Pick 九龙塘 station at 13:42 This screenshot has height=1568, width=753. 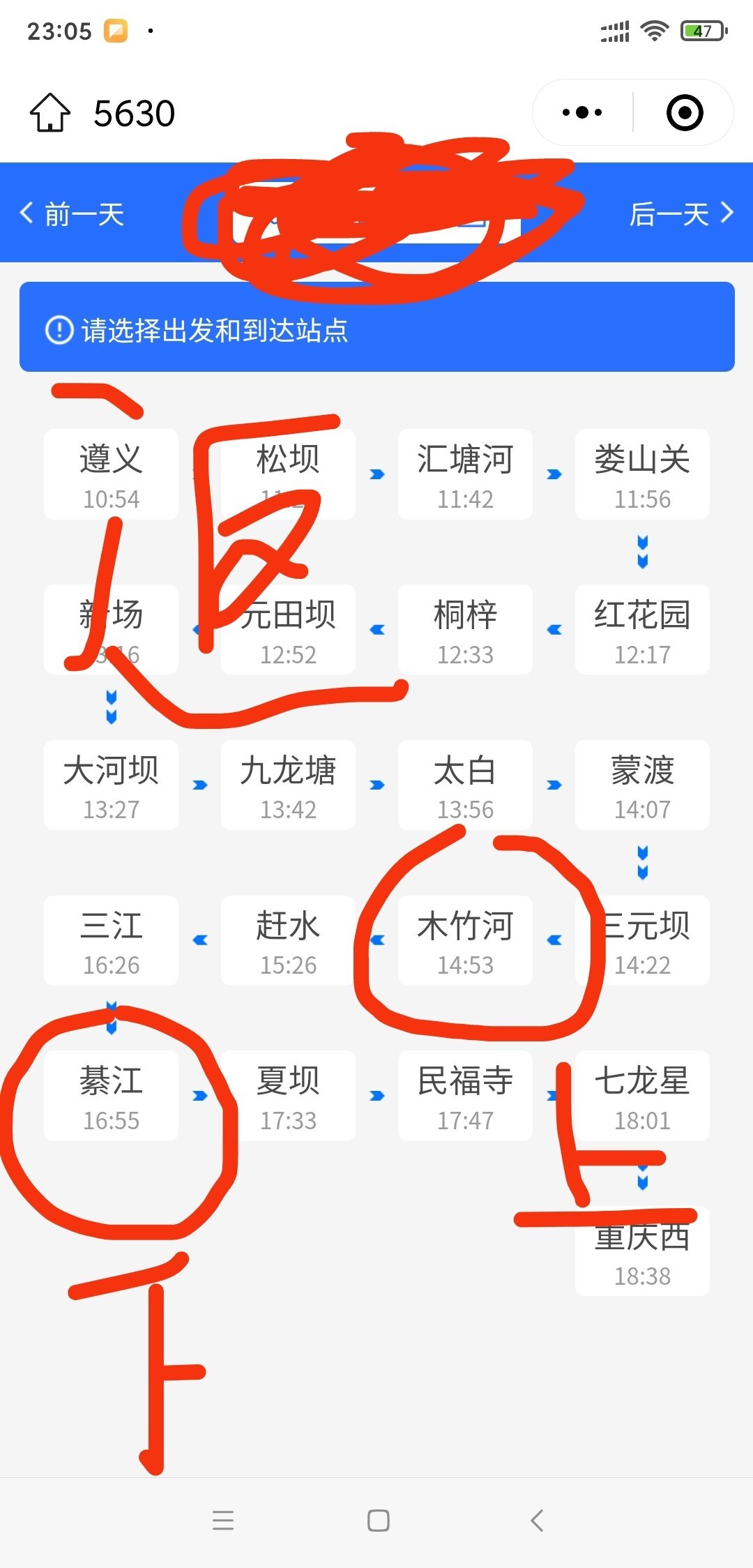coord(288,785)
